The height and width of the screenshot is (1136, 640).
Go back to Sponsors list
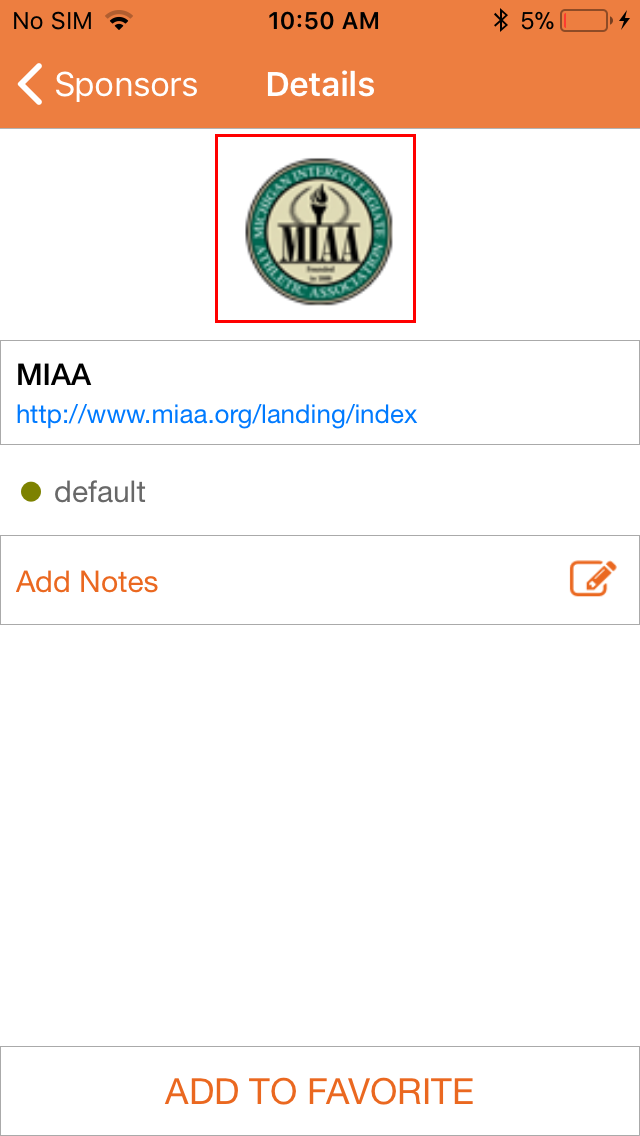click(108, 85)
